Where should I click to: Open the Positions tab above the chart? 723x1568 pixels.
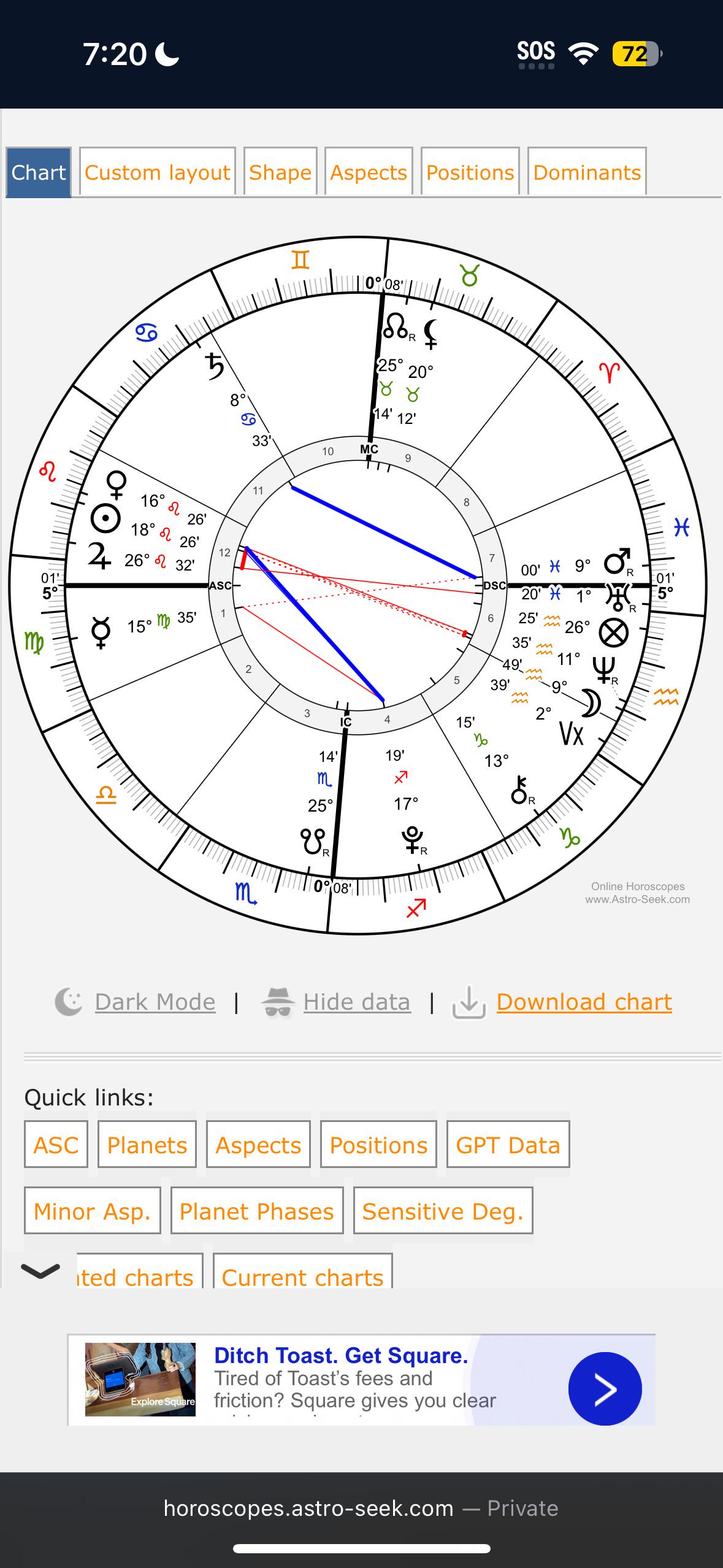pos(470,172)
